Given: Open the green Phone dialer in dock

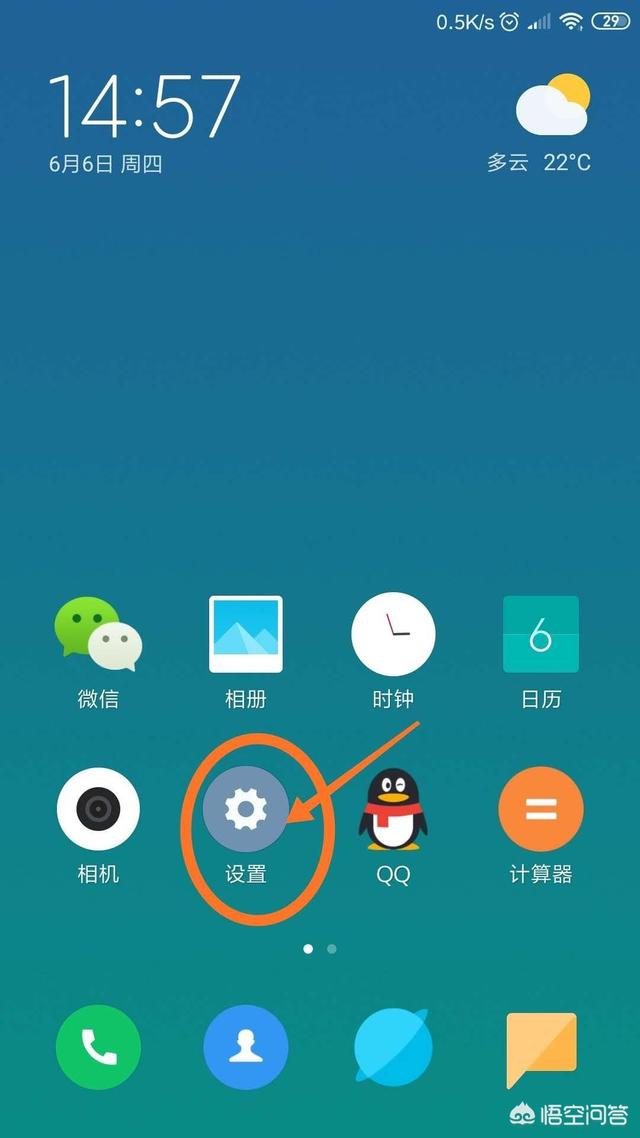Looking at the screenshot, I should coord(98,1047).
